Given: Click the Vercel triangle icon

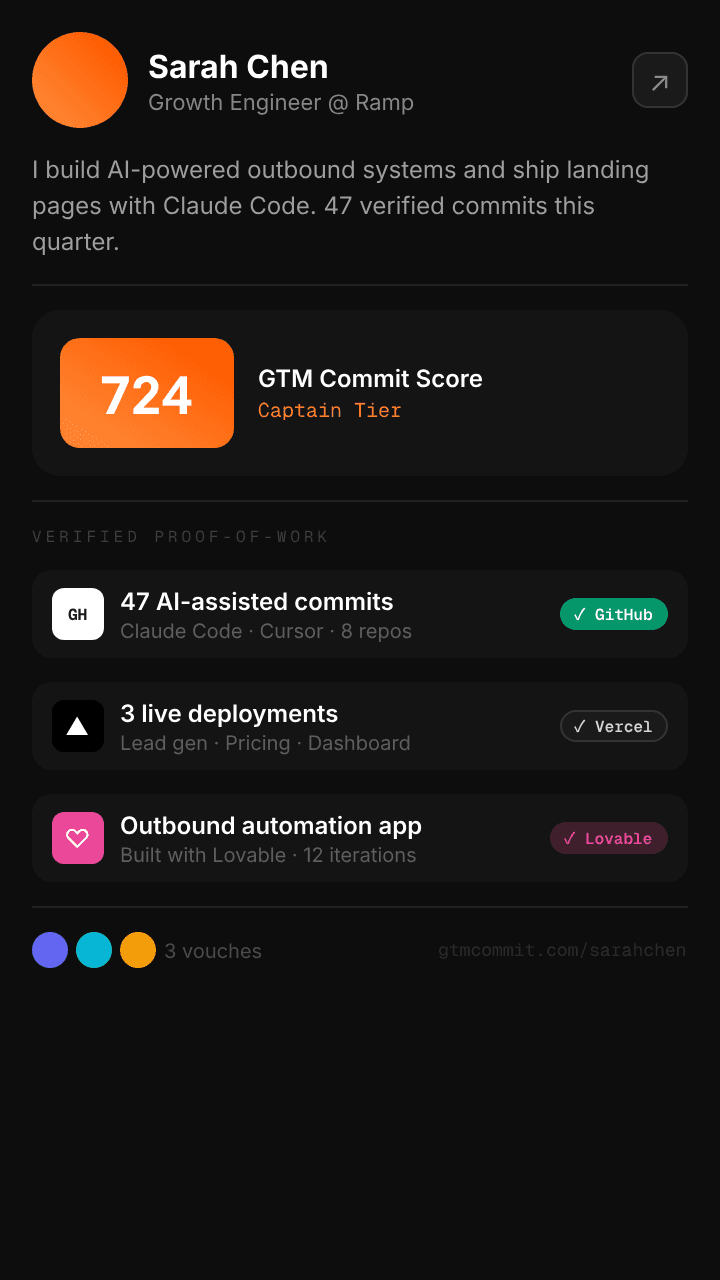Looking at the screenshot, I should coord(77,726).
